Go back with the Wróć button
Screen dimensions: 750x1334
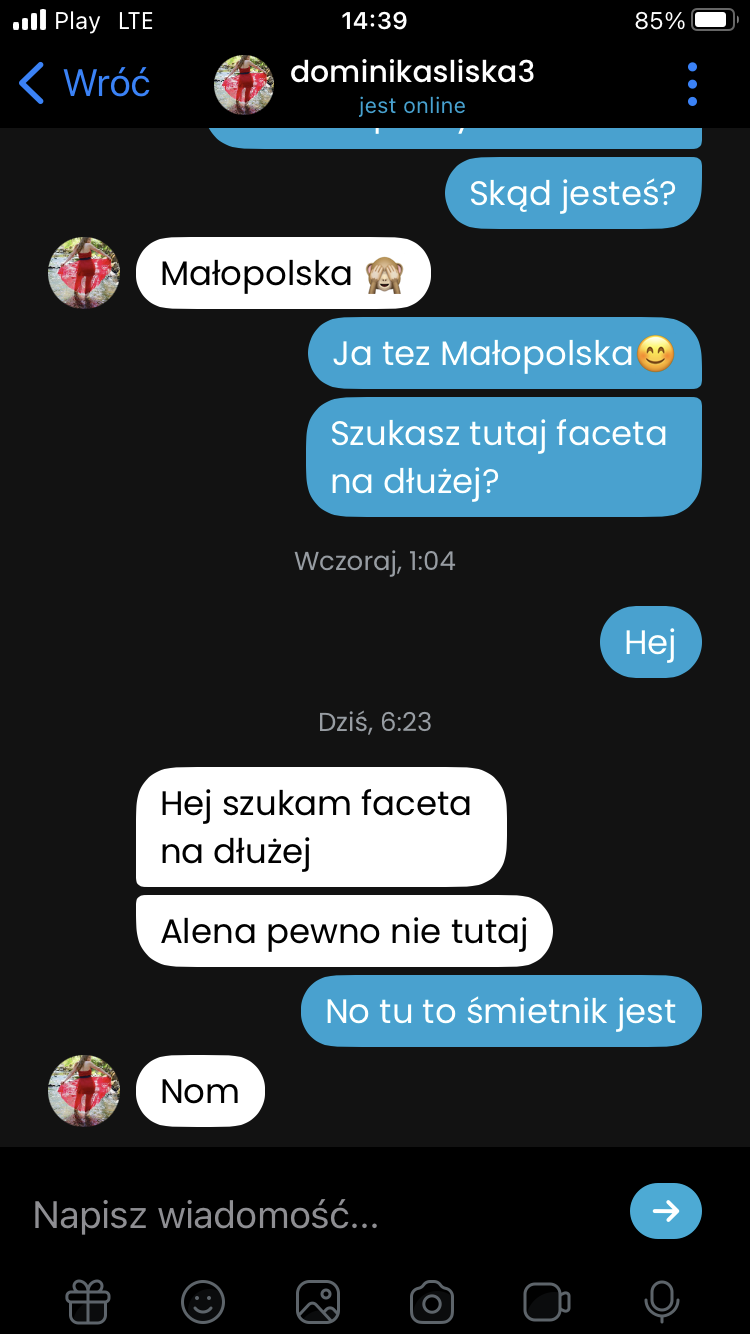85,83
